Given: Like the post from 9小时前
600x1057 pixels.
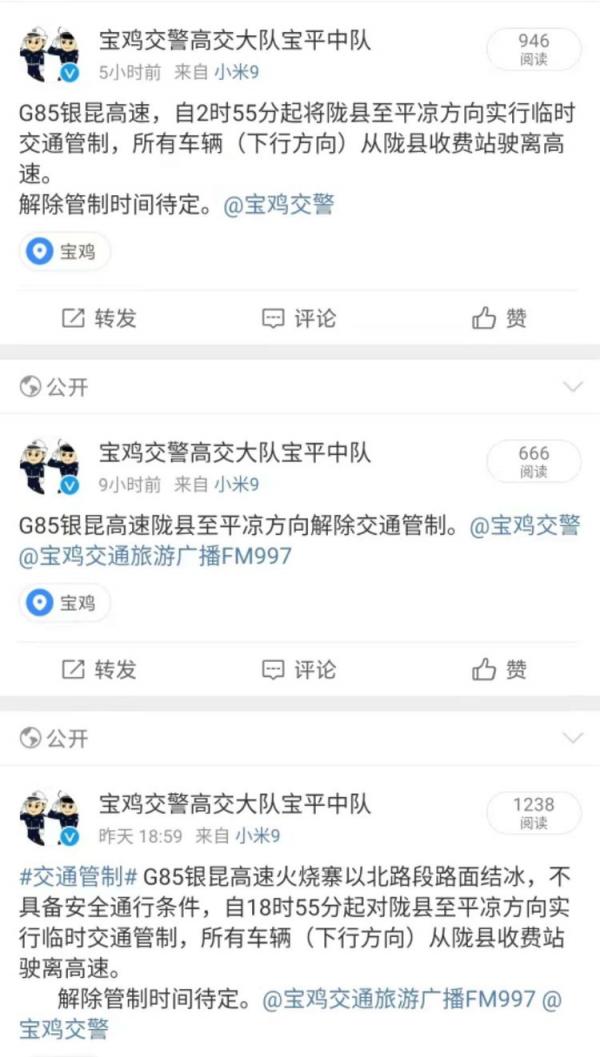Looking at the screenshot, I should [498, 669].
